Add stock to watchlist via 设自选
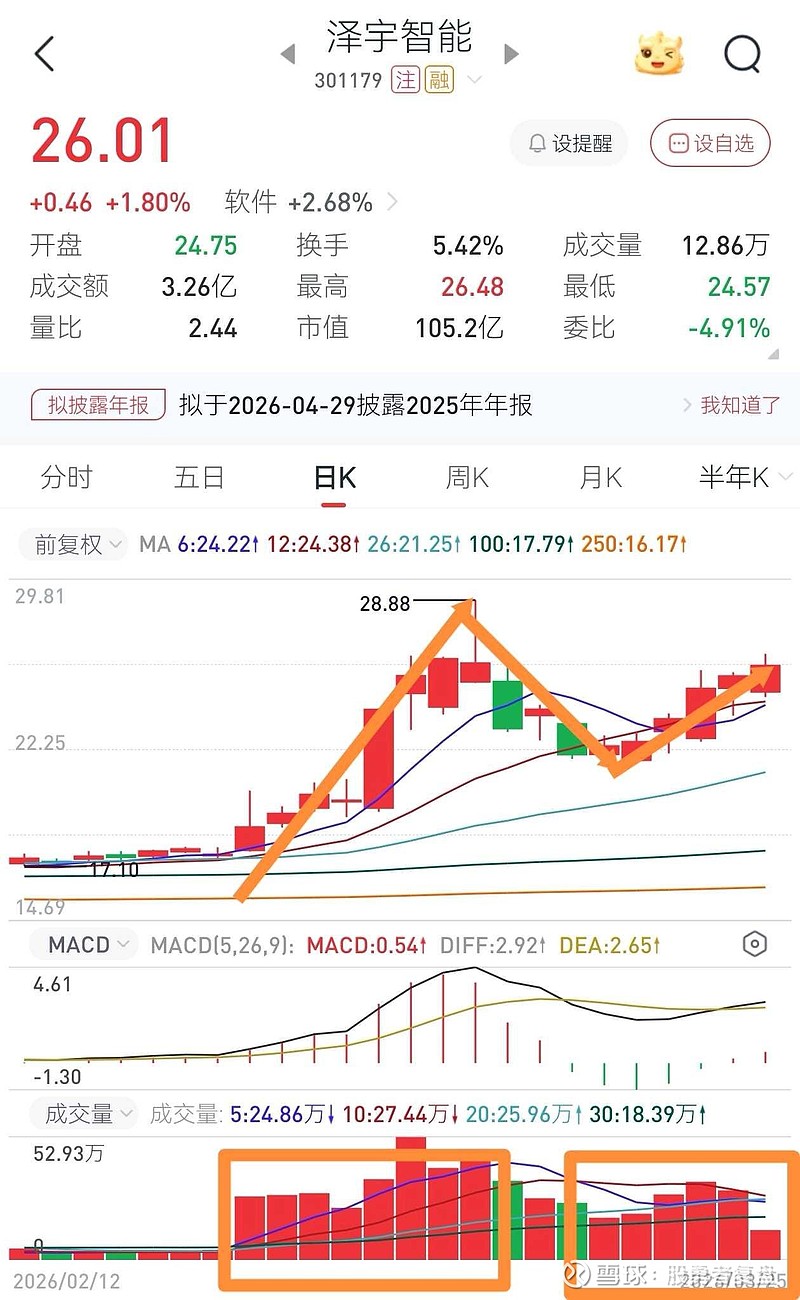 pos(711,144)
